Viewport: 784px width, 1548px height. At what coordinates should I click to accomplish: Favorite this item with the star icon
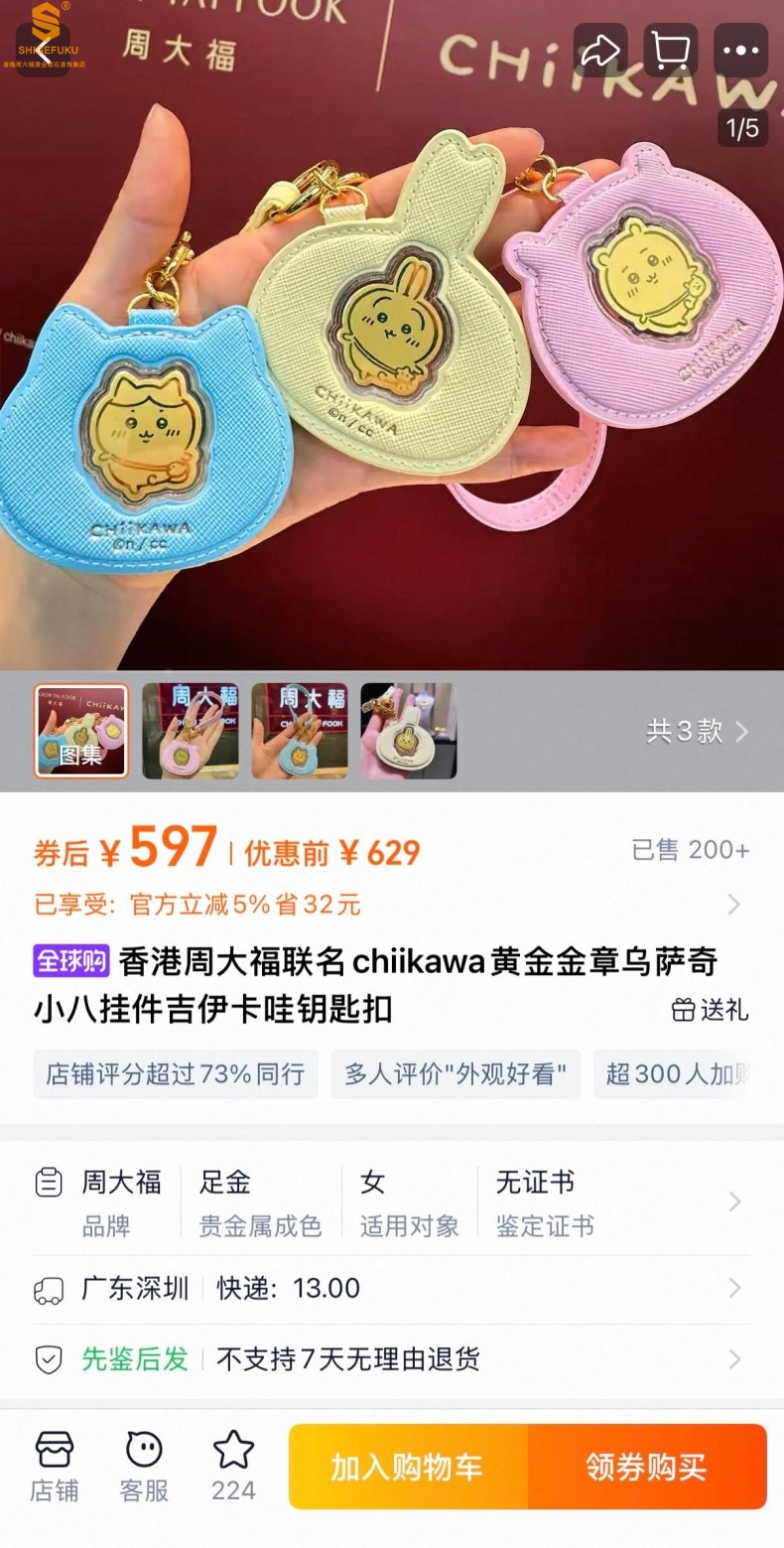233,1467
